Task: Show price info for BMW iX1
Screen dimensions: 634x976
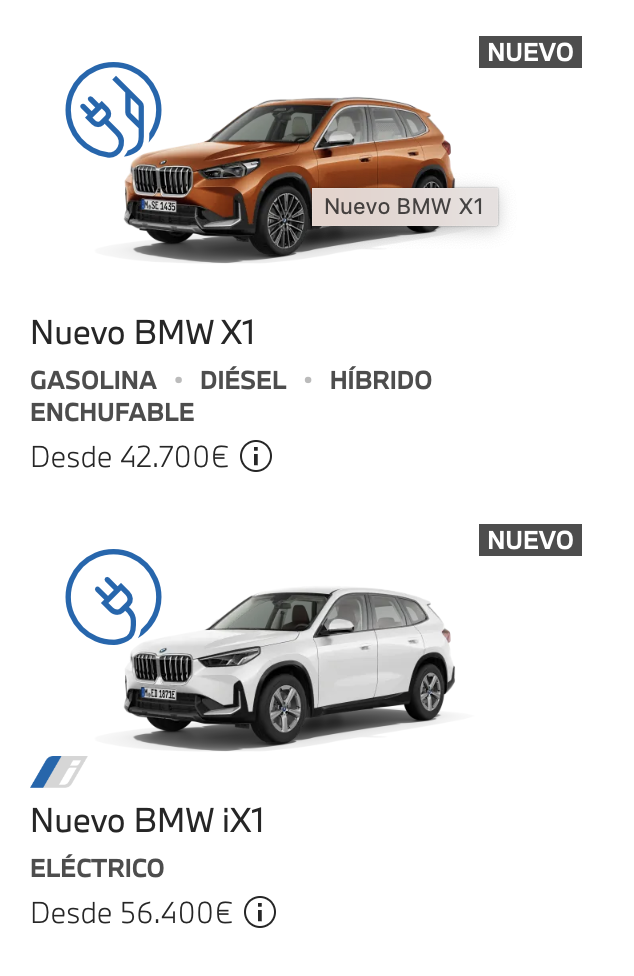Action: pyautogui.click(x=260, y=913)
